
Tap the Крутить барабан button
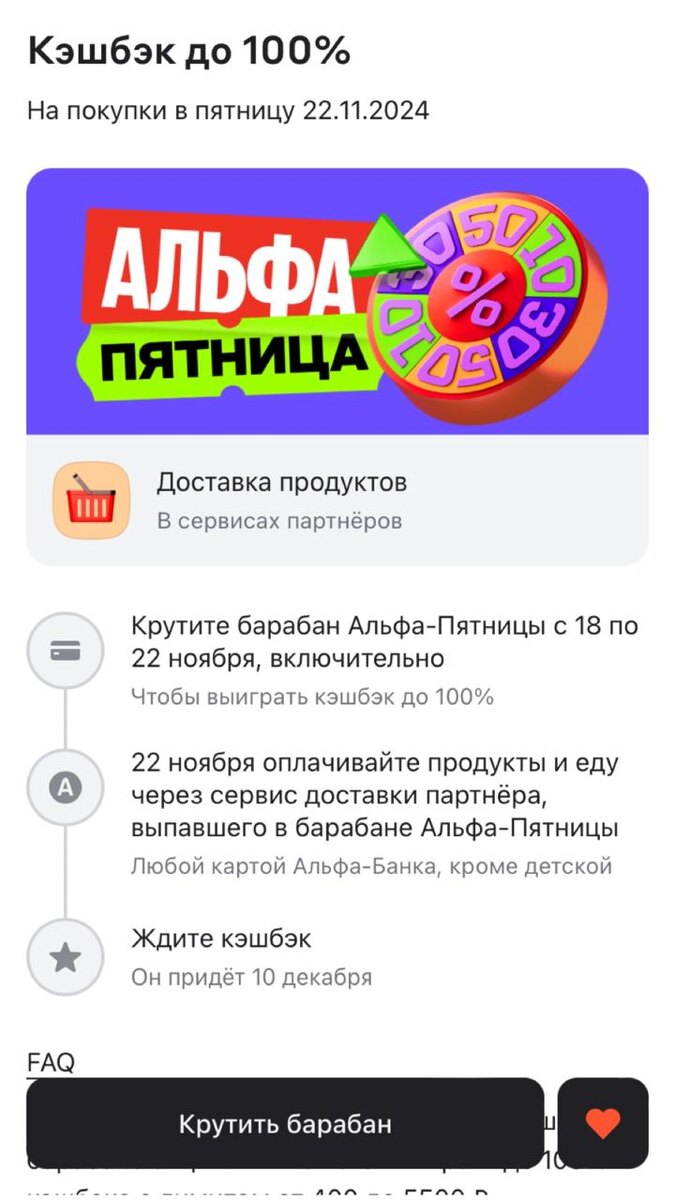pyautogui.click(x=285, y=1123)
